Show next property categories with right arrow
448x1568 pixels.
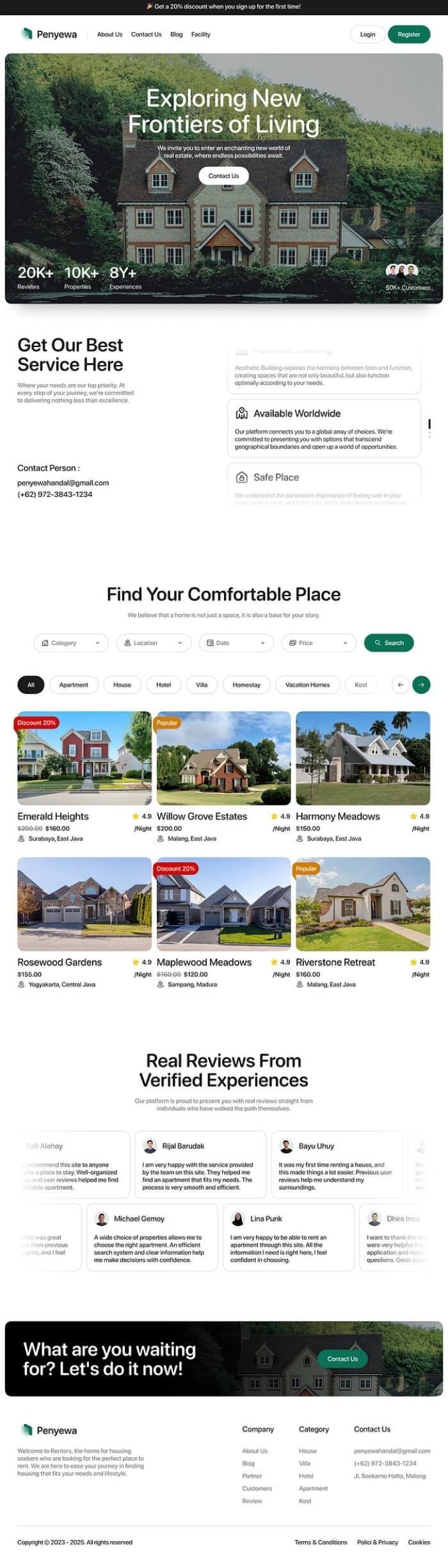point(421,684)
